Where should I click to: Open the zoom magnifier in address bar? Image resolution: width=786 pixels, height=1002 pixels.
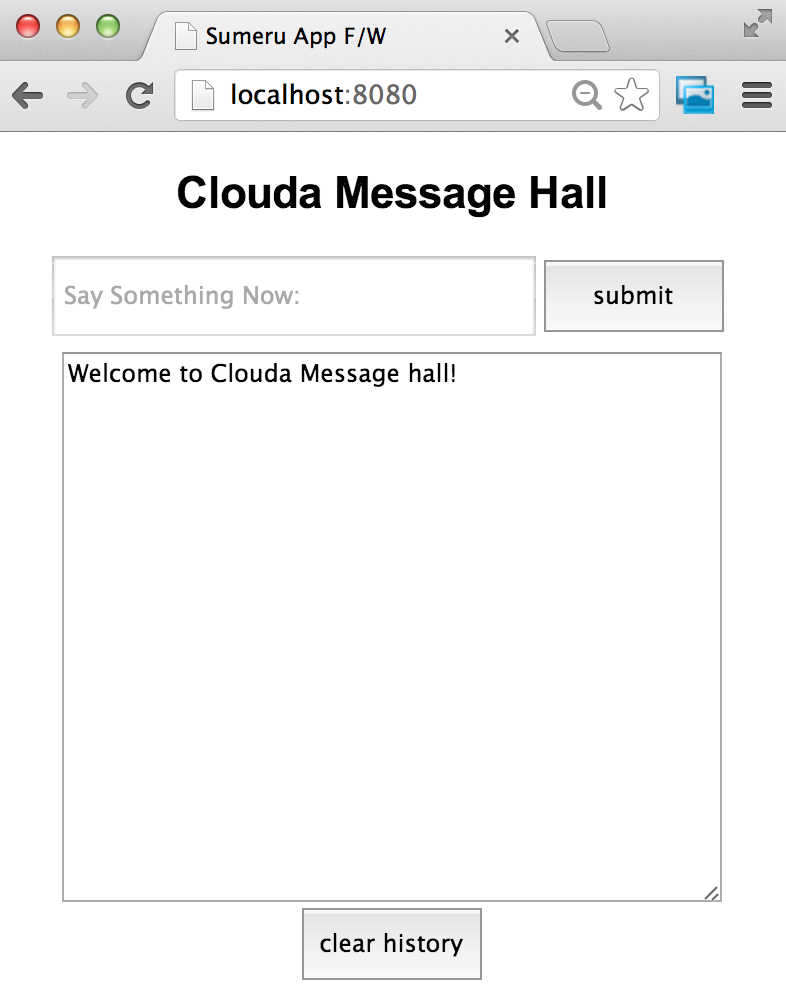586,96
